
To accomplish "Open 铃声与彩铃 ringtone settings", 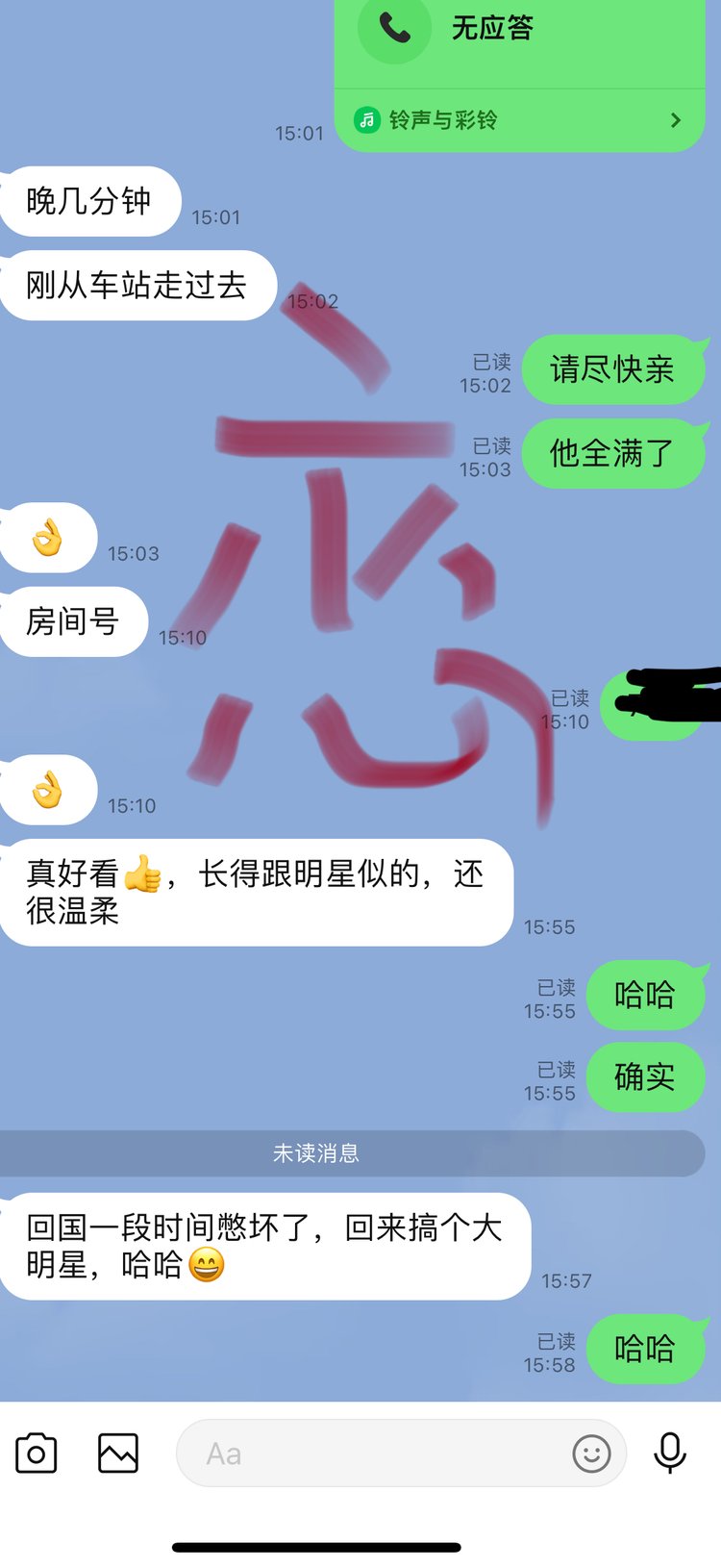I will pos(519,120).
